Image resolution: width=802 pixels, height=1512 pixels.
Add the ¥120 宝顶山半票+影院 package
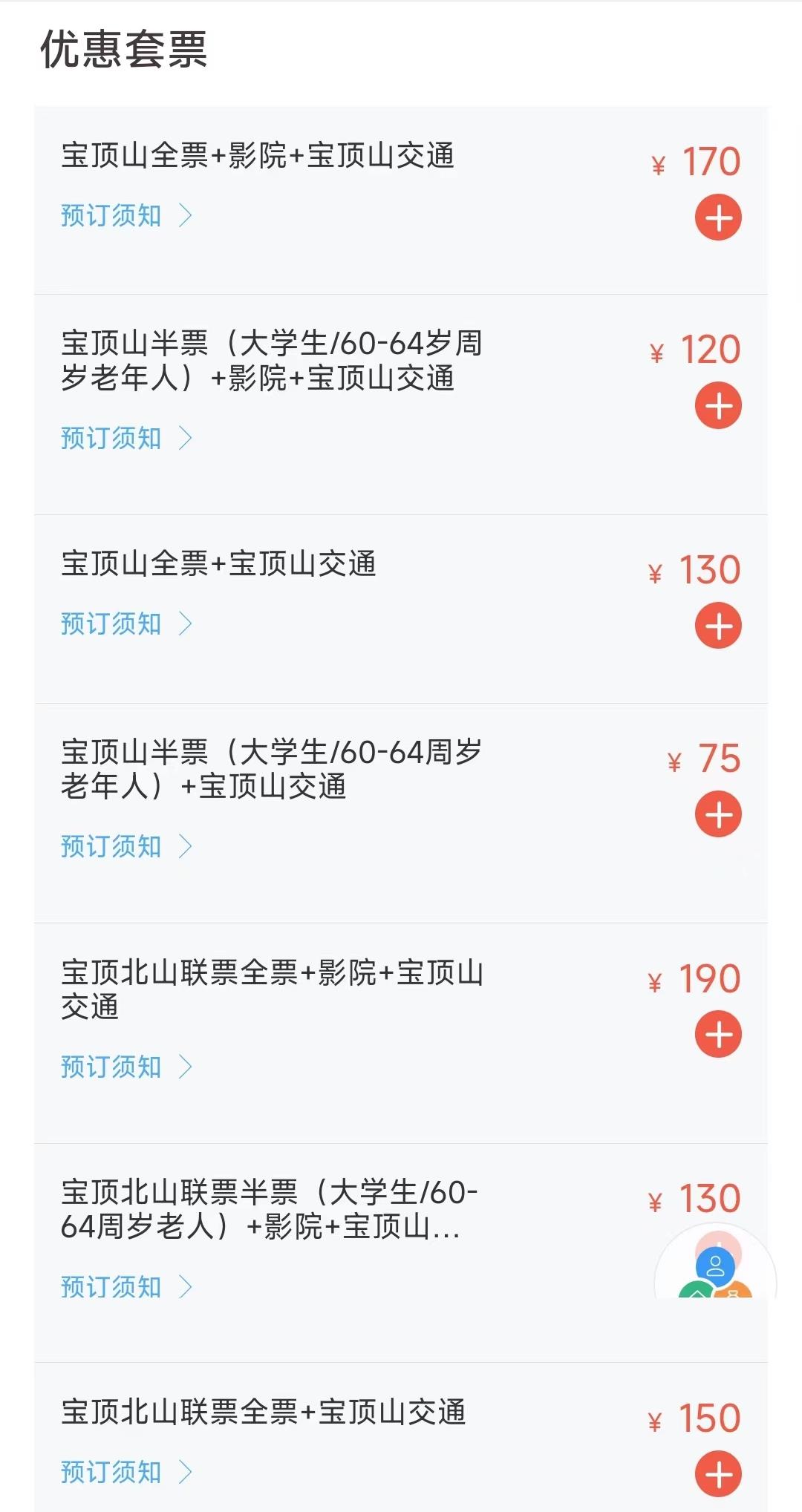pos(718,405)
